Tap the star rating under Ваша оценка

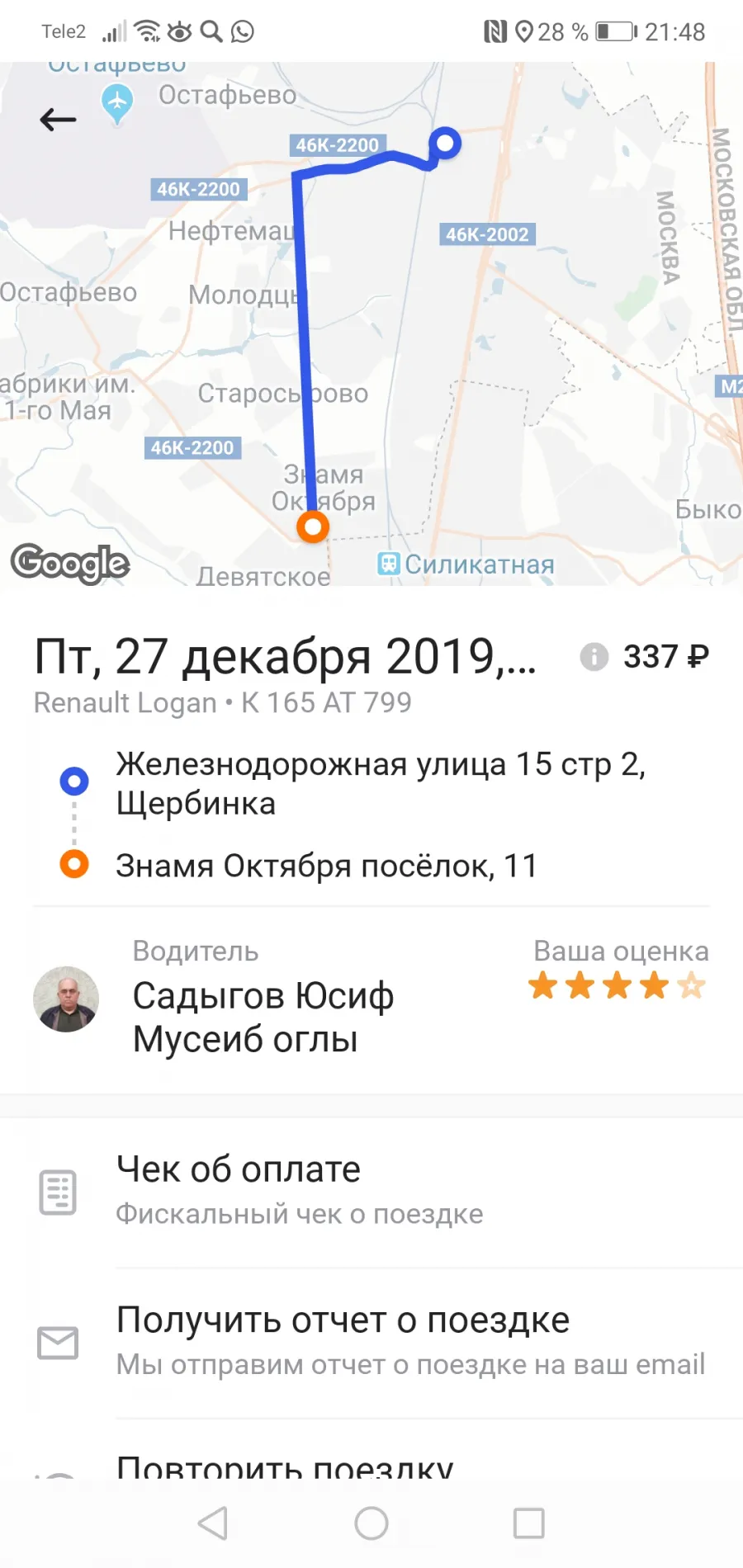point(617,985)
